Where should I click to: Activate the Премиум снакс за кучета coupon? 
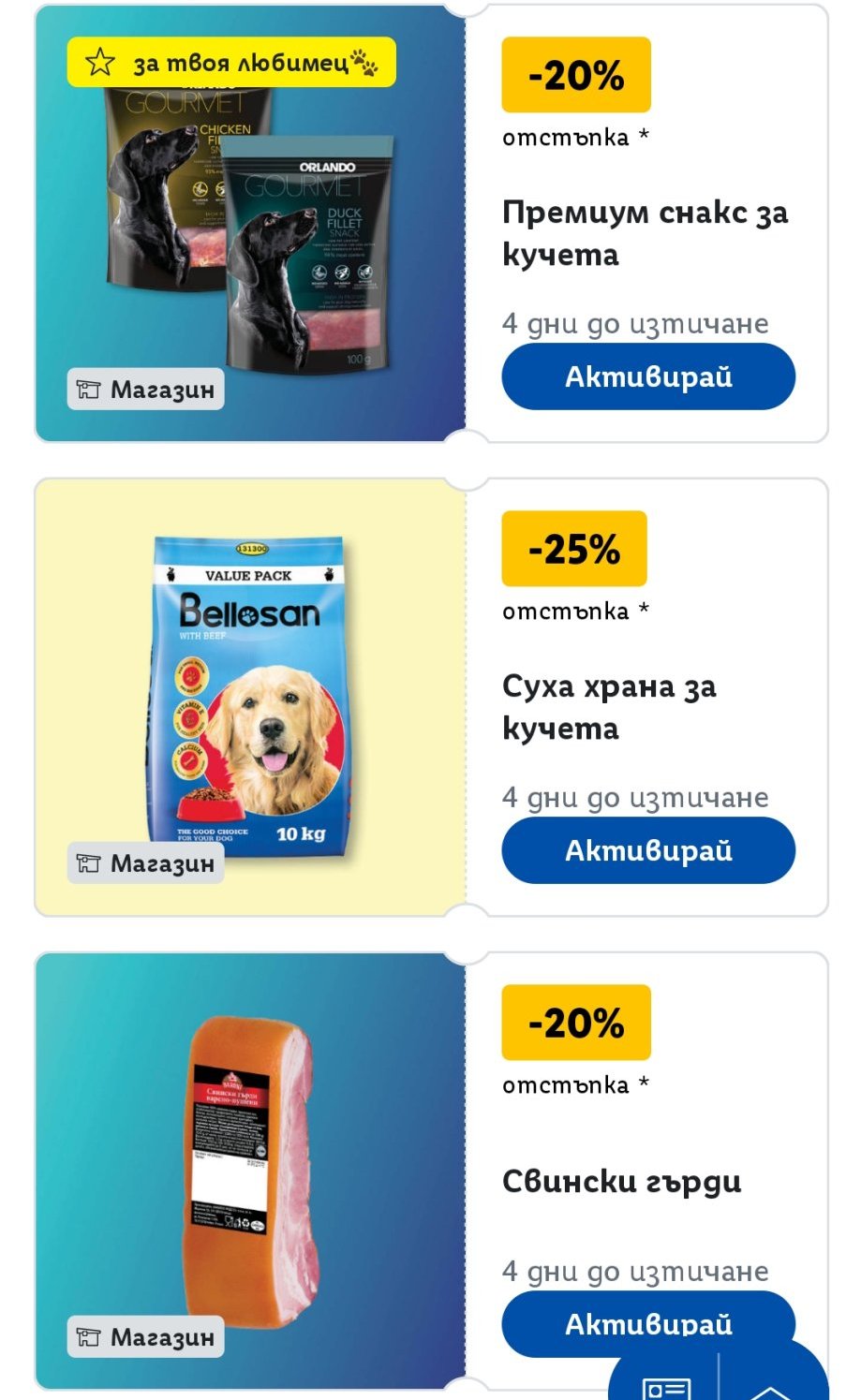coord(647,376)
